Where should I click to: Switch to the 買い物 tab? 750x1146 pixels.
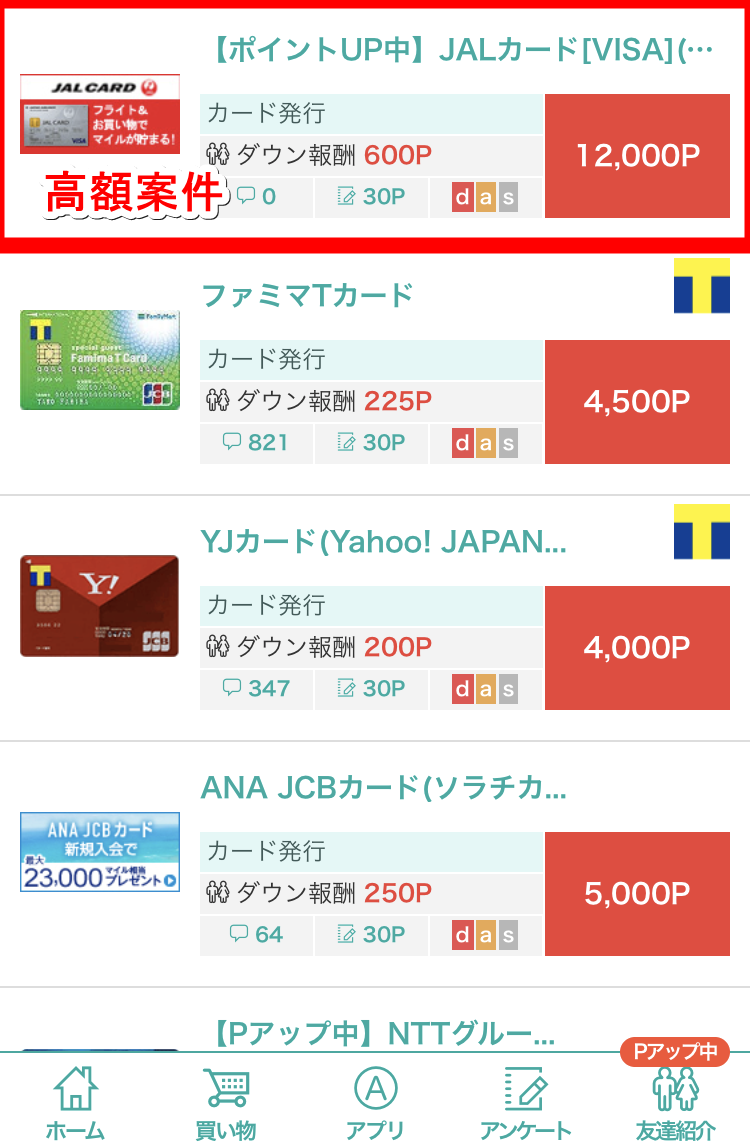[x=226, y=1102]
